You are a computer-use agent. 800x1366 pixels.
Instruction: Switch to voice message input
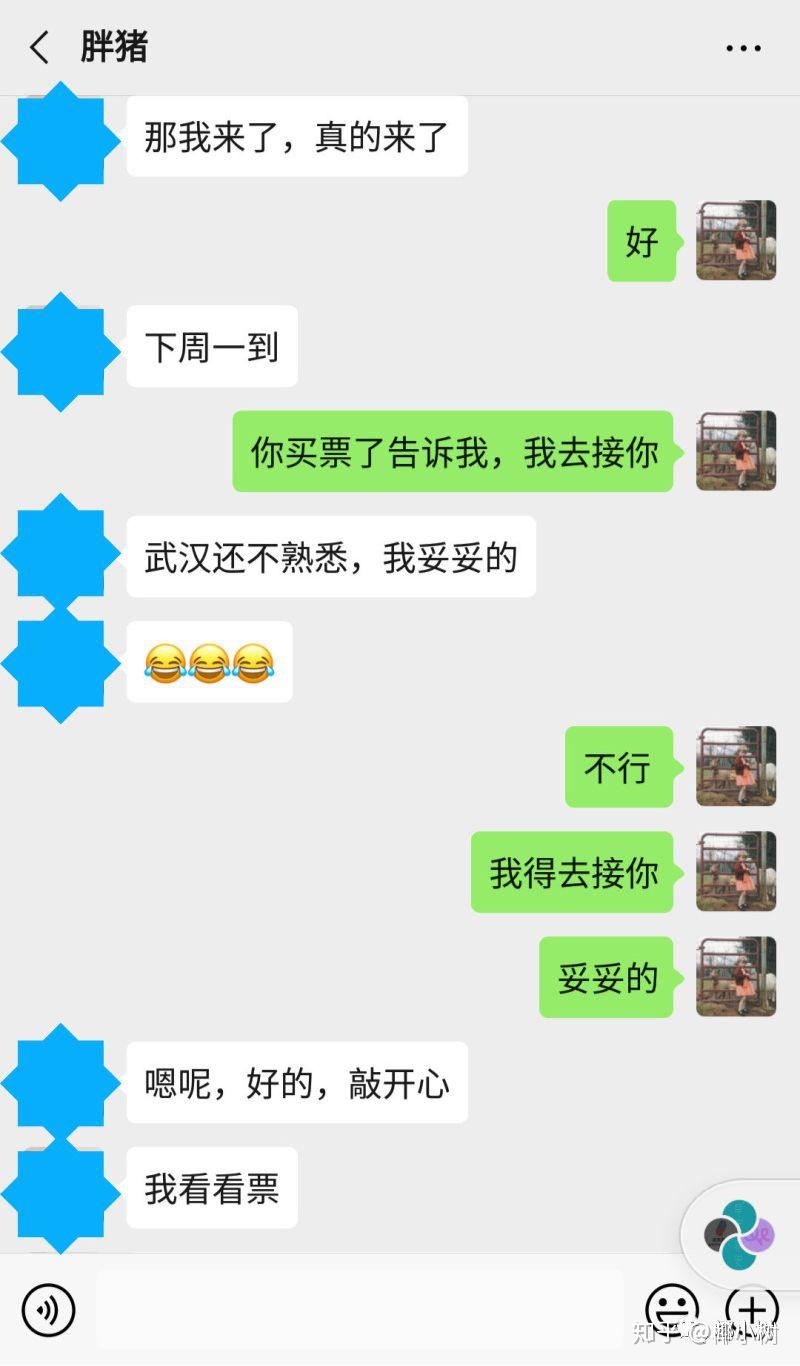click(48, 1309)
